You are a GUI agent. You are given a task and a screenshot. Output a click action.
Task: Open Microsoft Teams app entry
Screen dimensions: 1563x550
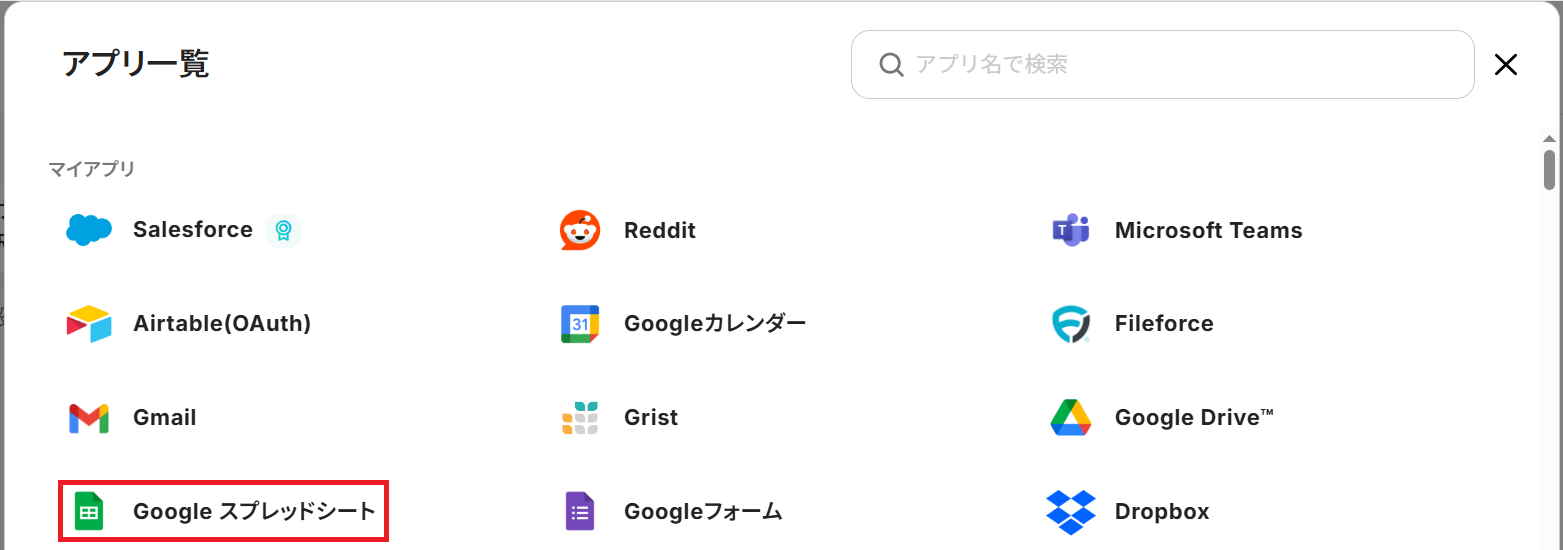[x=1207, y=230]
